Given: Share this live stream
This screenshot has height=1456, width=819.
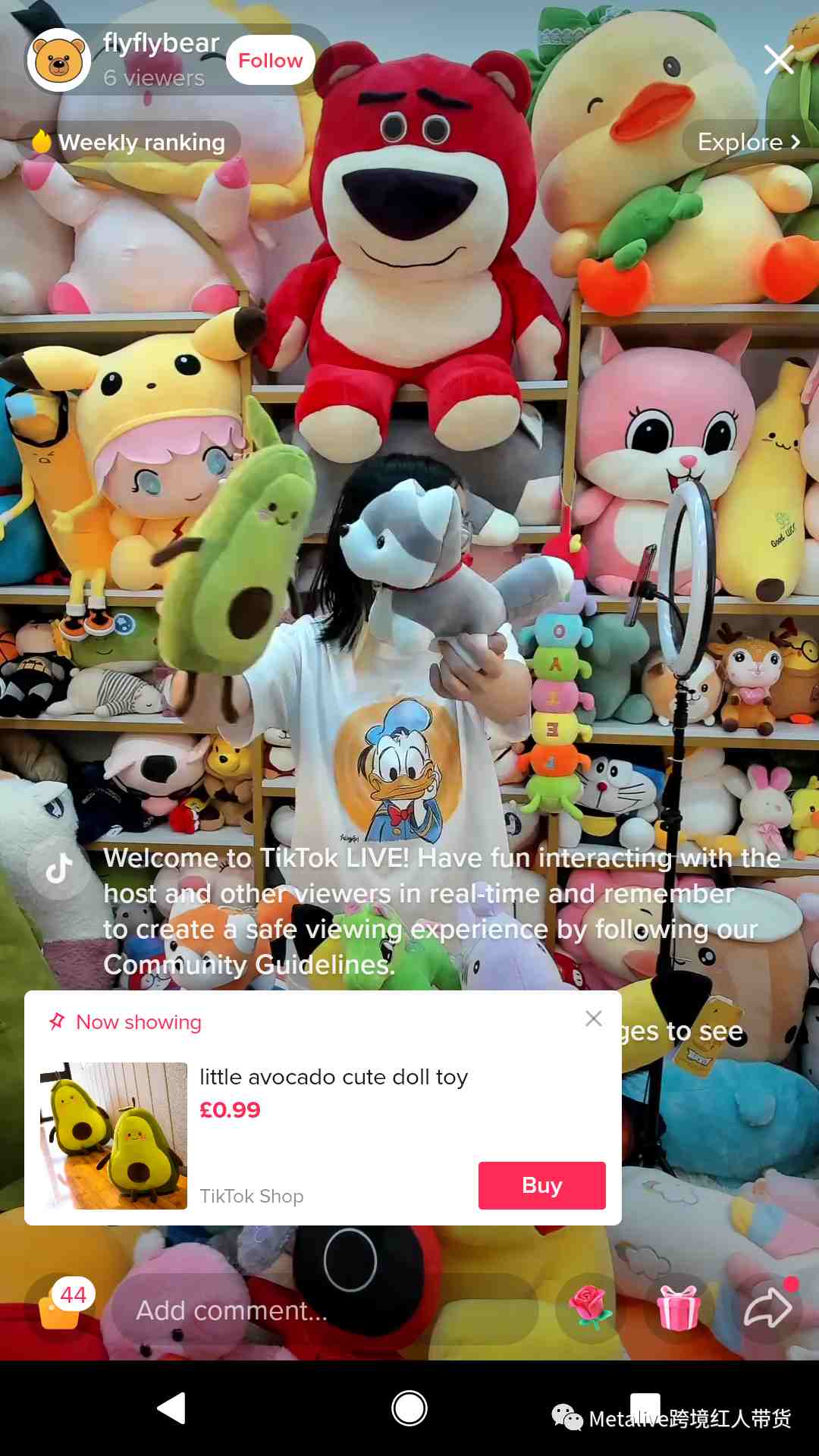Looking at the screenshot, I should point(767,1308).
